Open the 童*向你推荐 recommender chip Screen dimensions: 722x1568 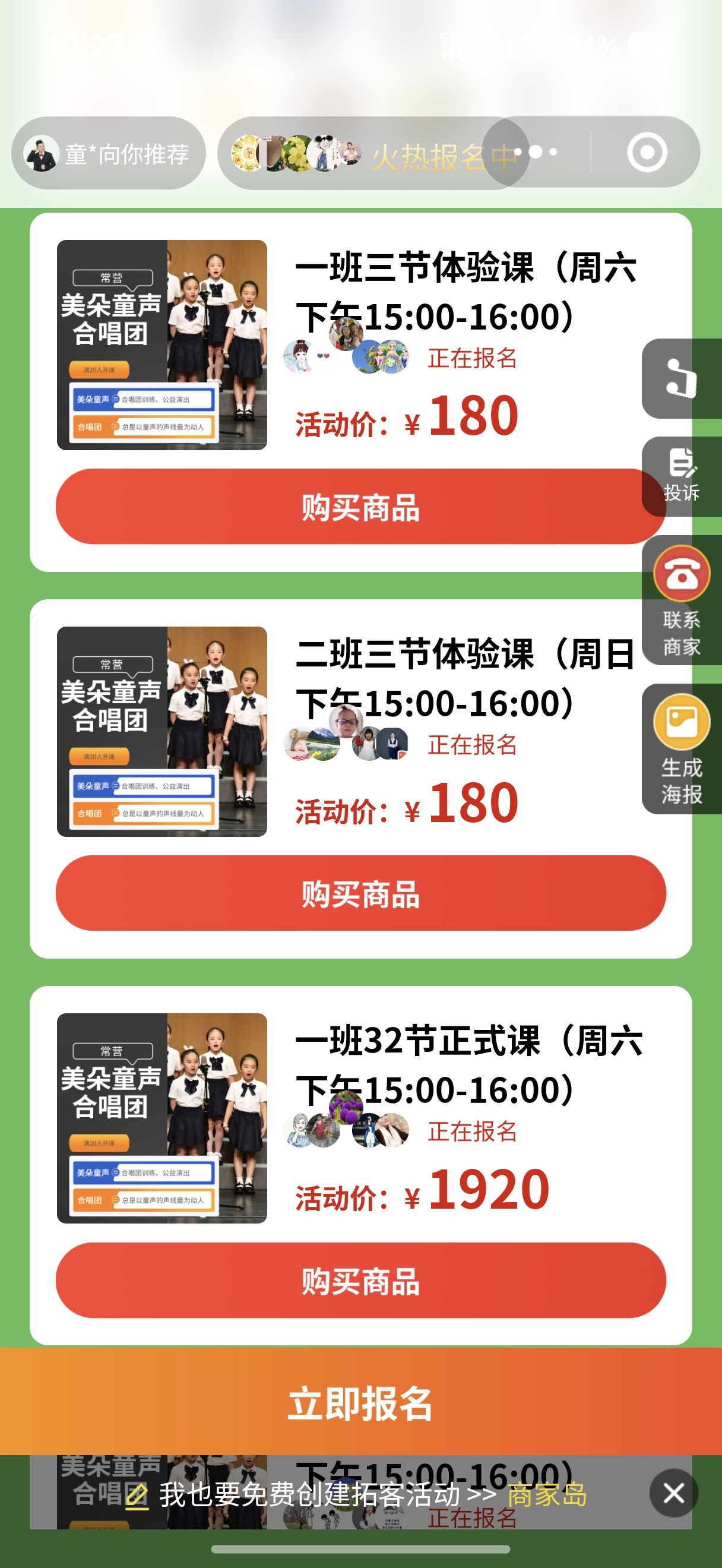108,153
